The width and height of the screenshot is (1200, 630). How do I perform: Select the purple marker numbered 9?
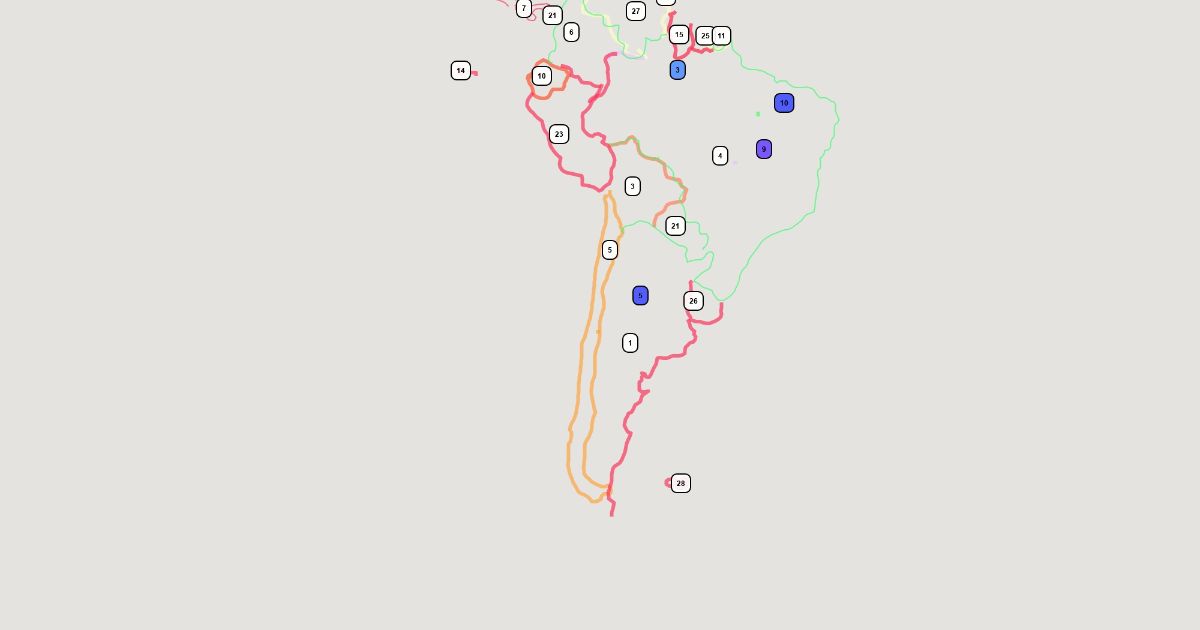[x=764, y=149]
